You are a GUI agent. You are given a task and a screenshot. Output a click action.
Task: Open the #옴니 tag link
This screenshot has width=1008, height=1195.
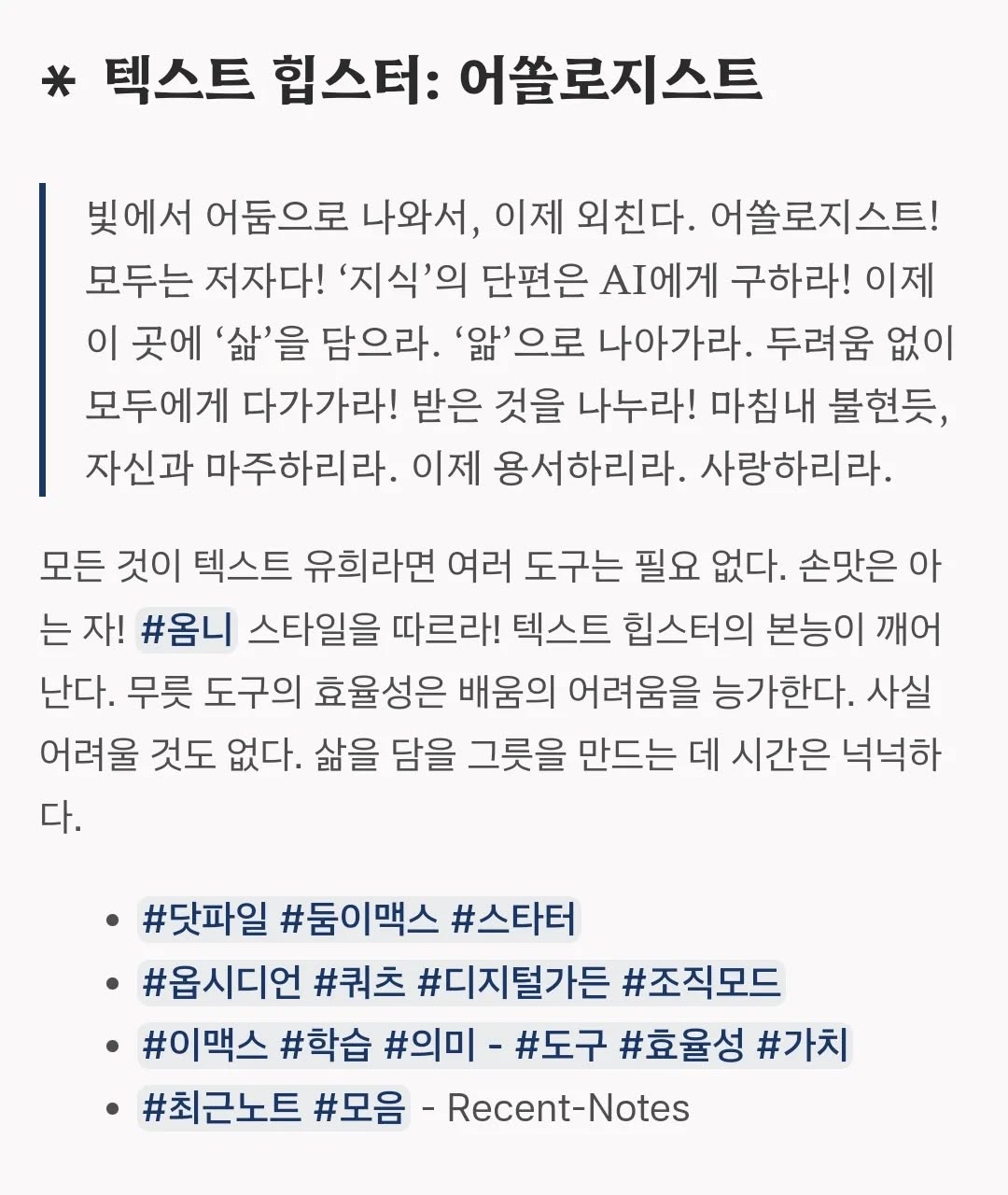click(187, 630)
